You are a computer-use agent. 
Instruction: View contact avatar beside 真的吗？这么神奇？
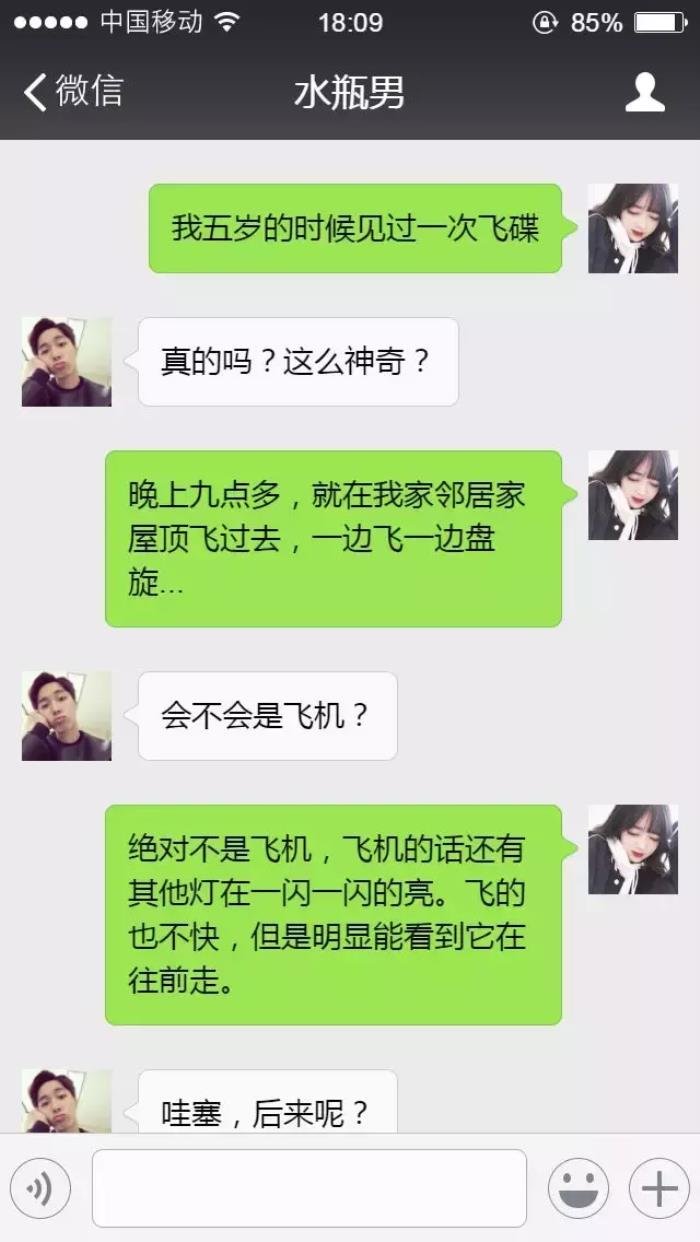pyautogui.click(x=66, y=362)
